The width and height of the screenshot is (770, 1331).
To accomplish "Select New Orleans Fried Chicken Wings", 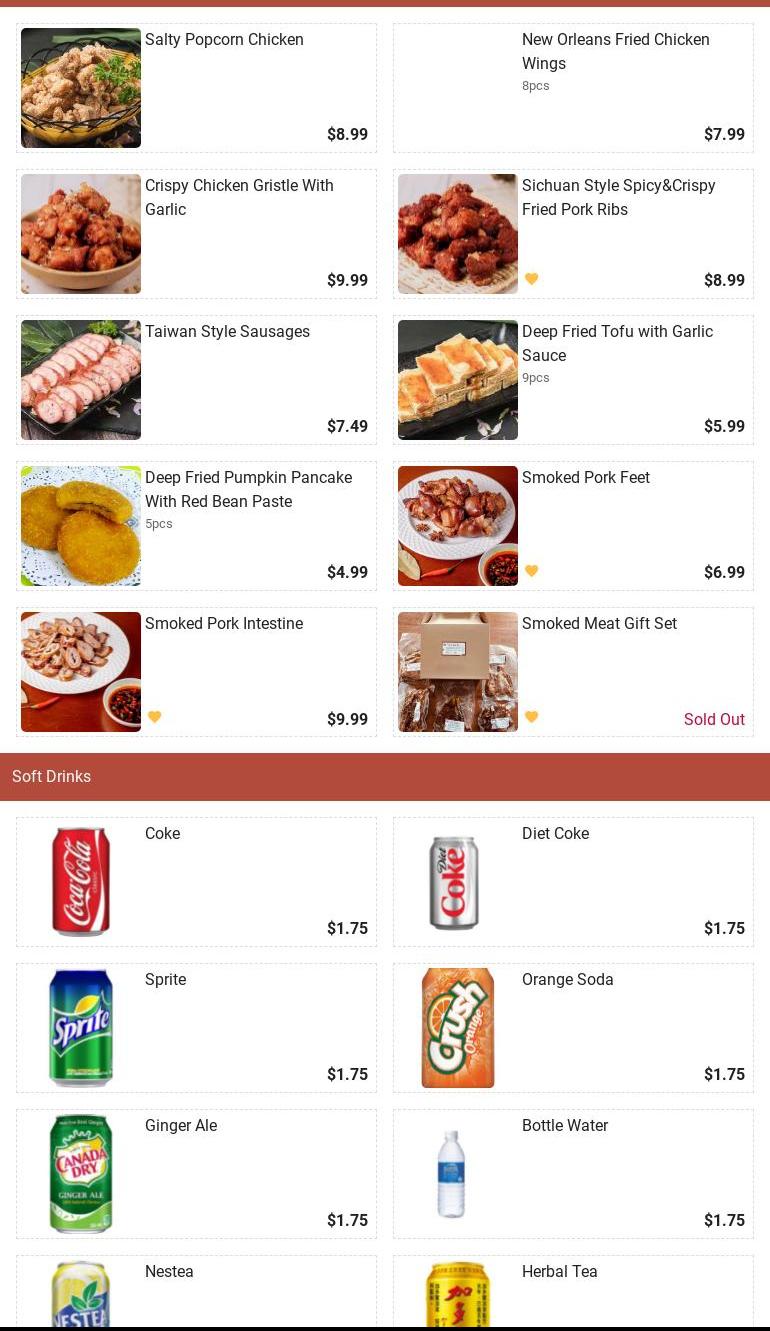I will (573, 88).
